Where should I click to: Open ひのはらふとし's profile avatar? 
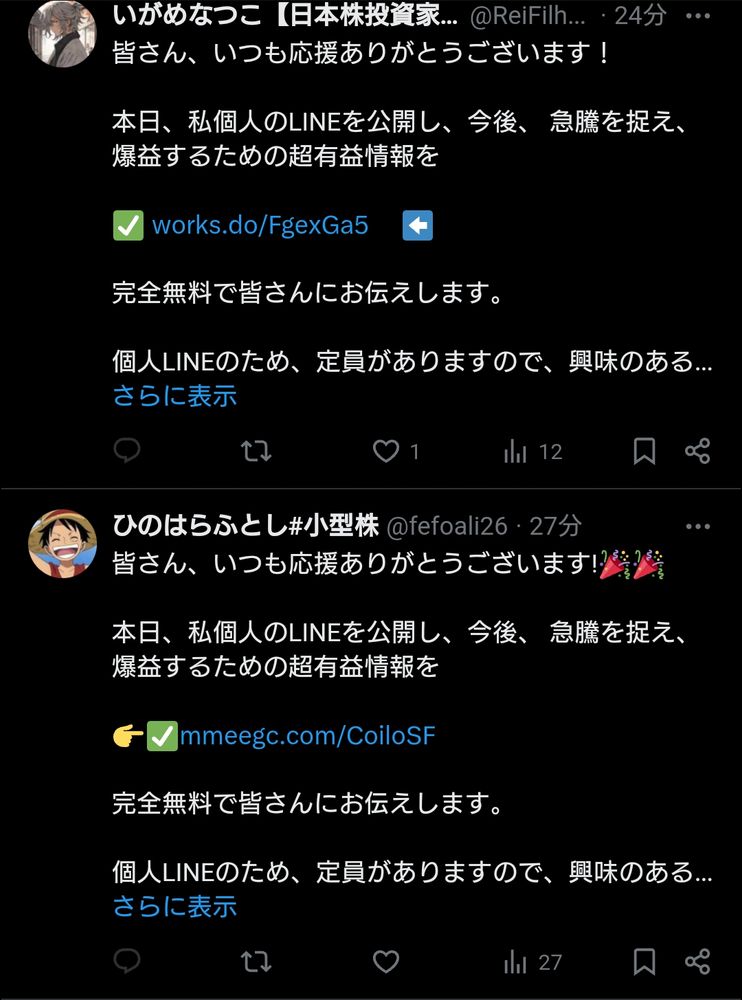(x=62, y=544)
